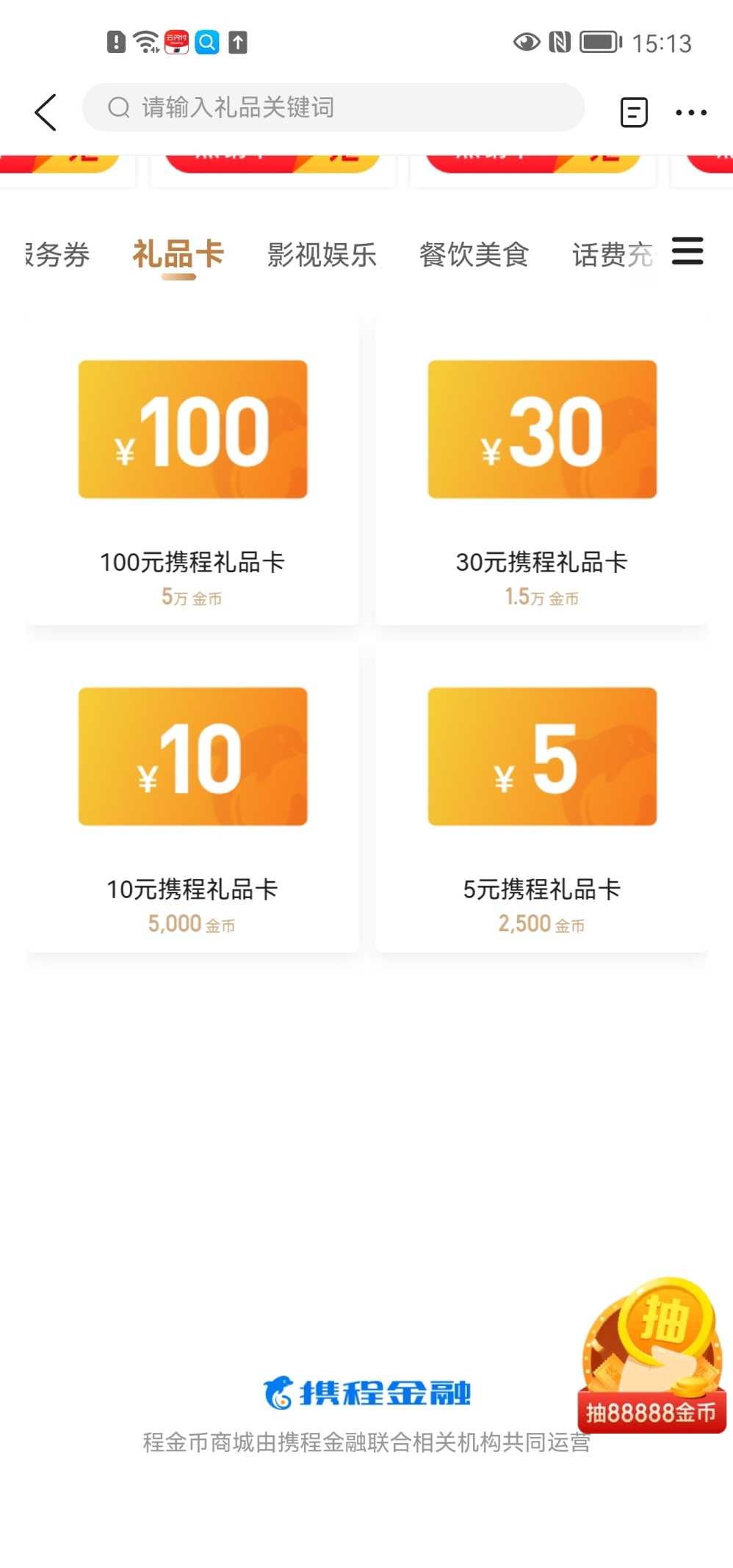Image resolution: width=733 pixels, height=1568 pixels.
Task: Select the 礼品卡 tab
Action: pos(178,255)
